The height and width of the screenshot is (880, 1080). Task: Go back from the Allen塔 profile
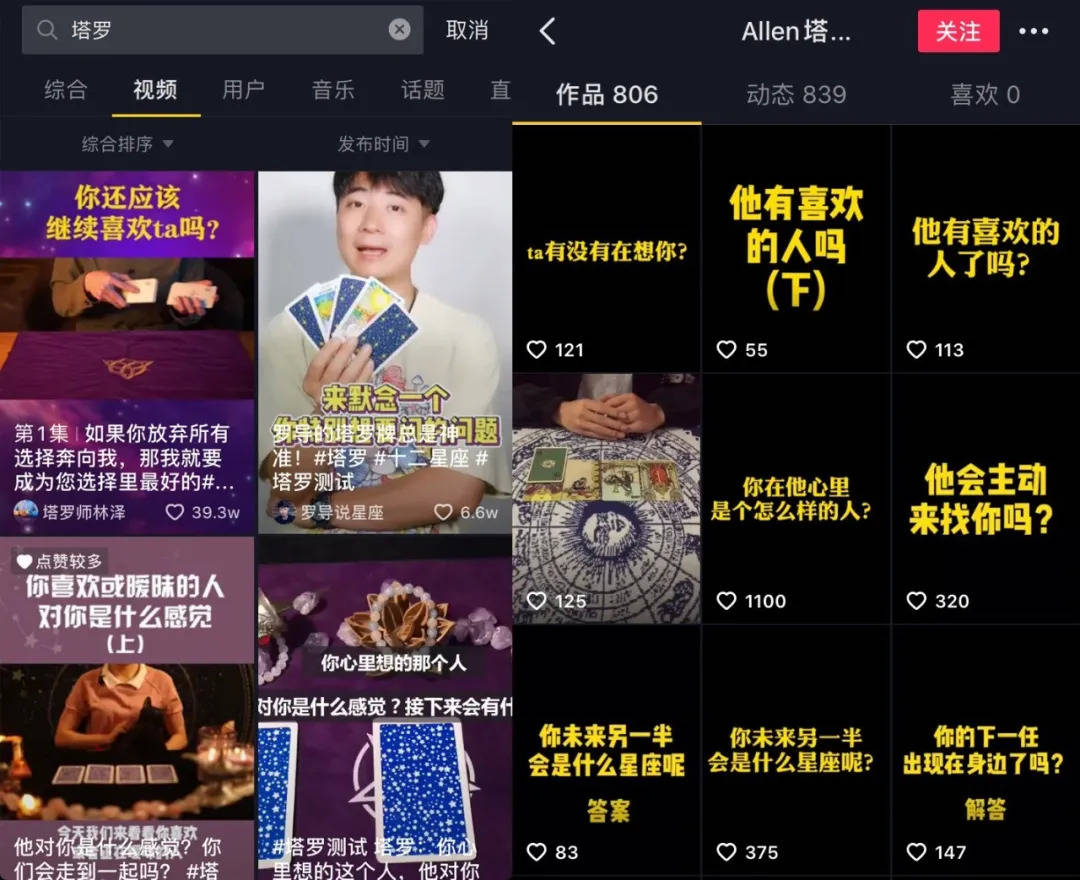[547, 31]
